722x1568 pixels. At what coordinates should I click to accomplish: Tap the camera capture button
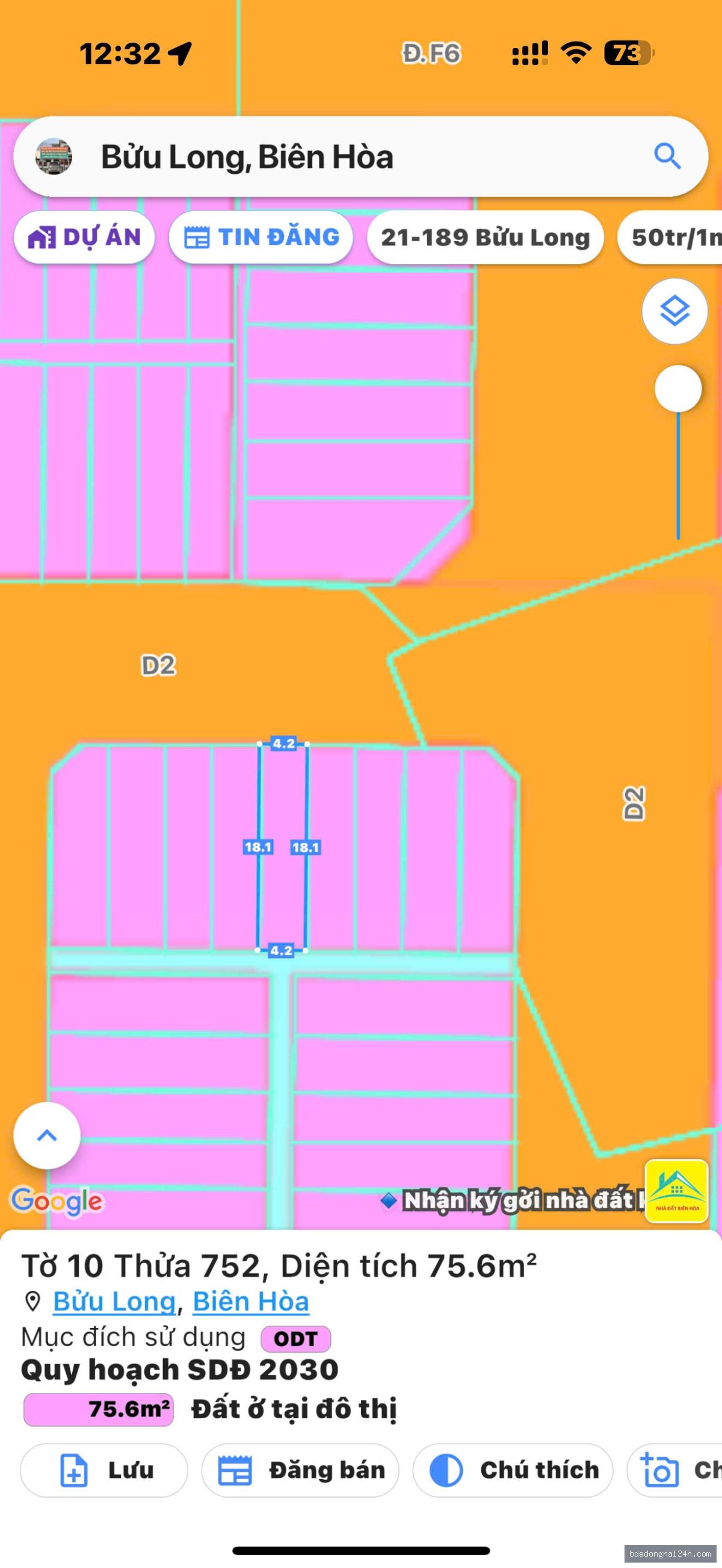pyautogui.click(x=674, y=1470)
